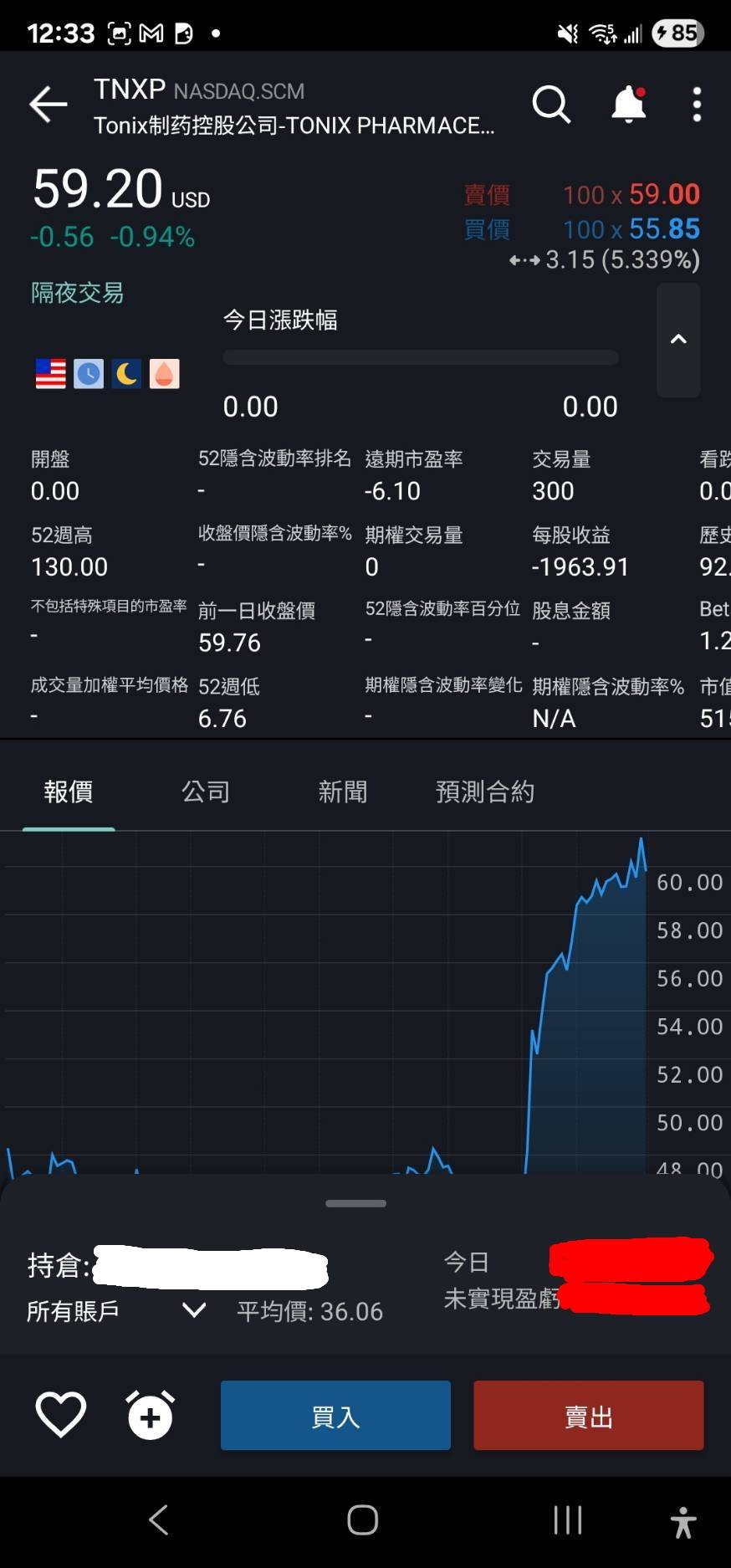Open the search magnifier icon
The width and height of the screenshot is (731, 1568).
pos(551,105)
